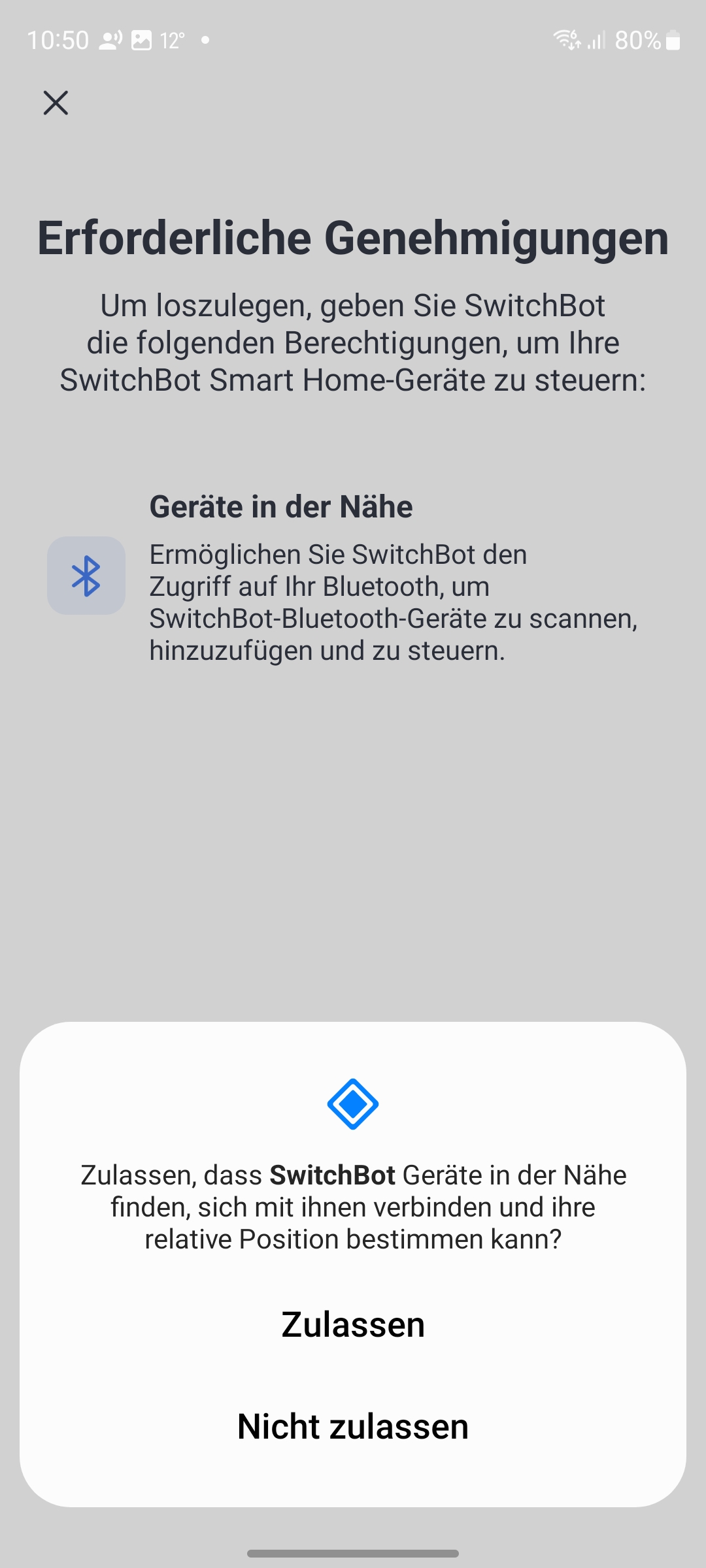706x1568 pixels.
Task: Choose Nicht zulassen to deny permission
Action: (x=353, y=1426)
